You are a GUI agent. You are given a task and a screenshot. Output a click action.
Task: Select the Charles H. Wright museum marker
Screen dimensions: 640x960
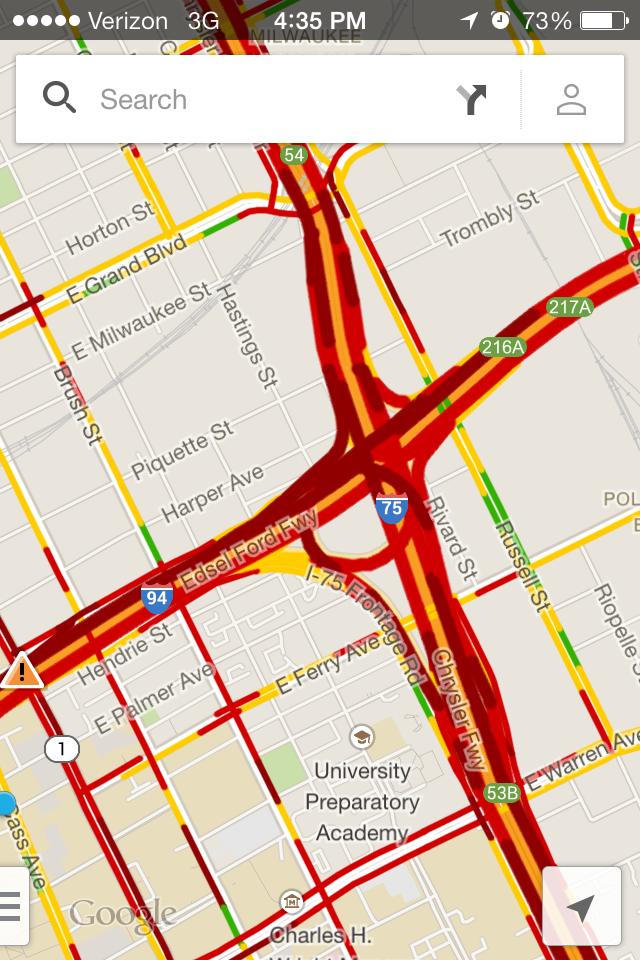tap(292, 902)
